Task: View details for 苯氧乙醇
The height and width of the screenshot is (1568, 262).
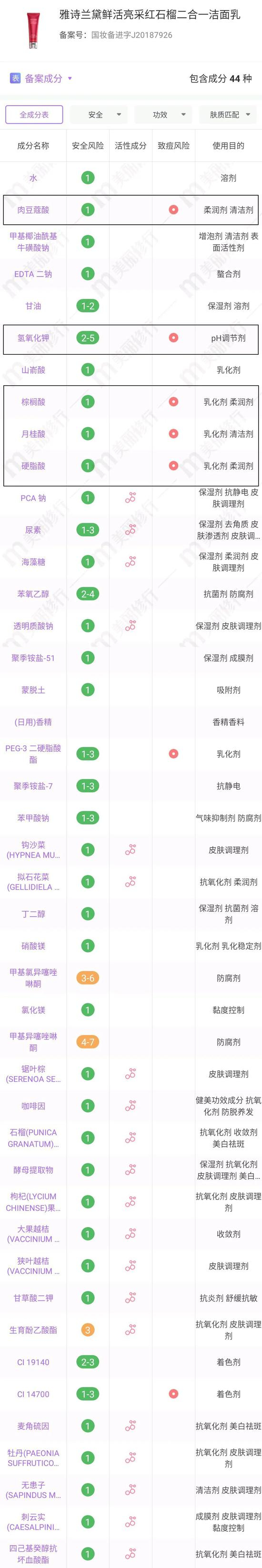Action: tap(33, 594)
